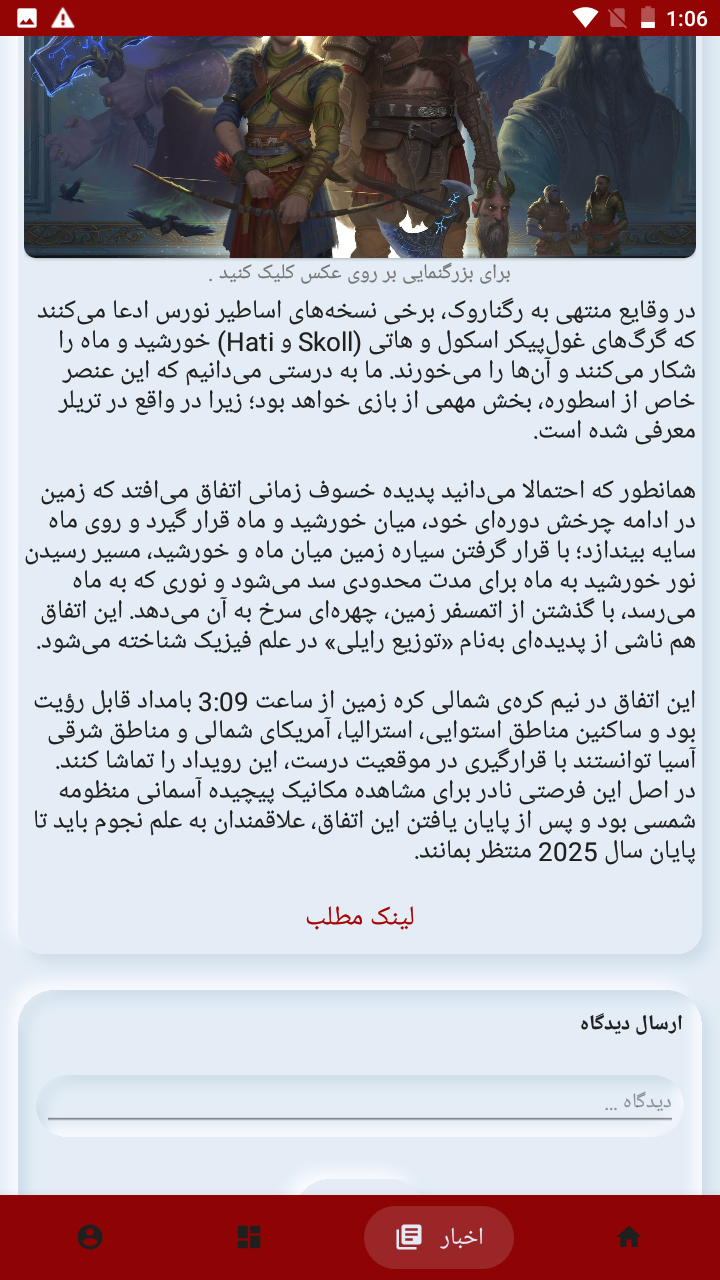Tap the battery icon in the status bar
720x1280 pixels.
646,17
